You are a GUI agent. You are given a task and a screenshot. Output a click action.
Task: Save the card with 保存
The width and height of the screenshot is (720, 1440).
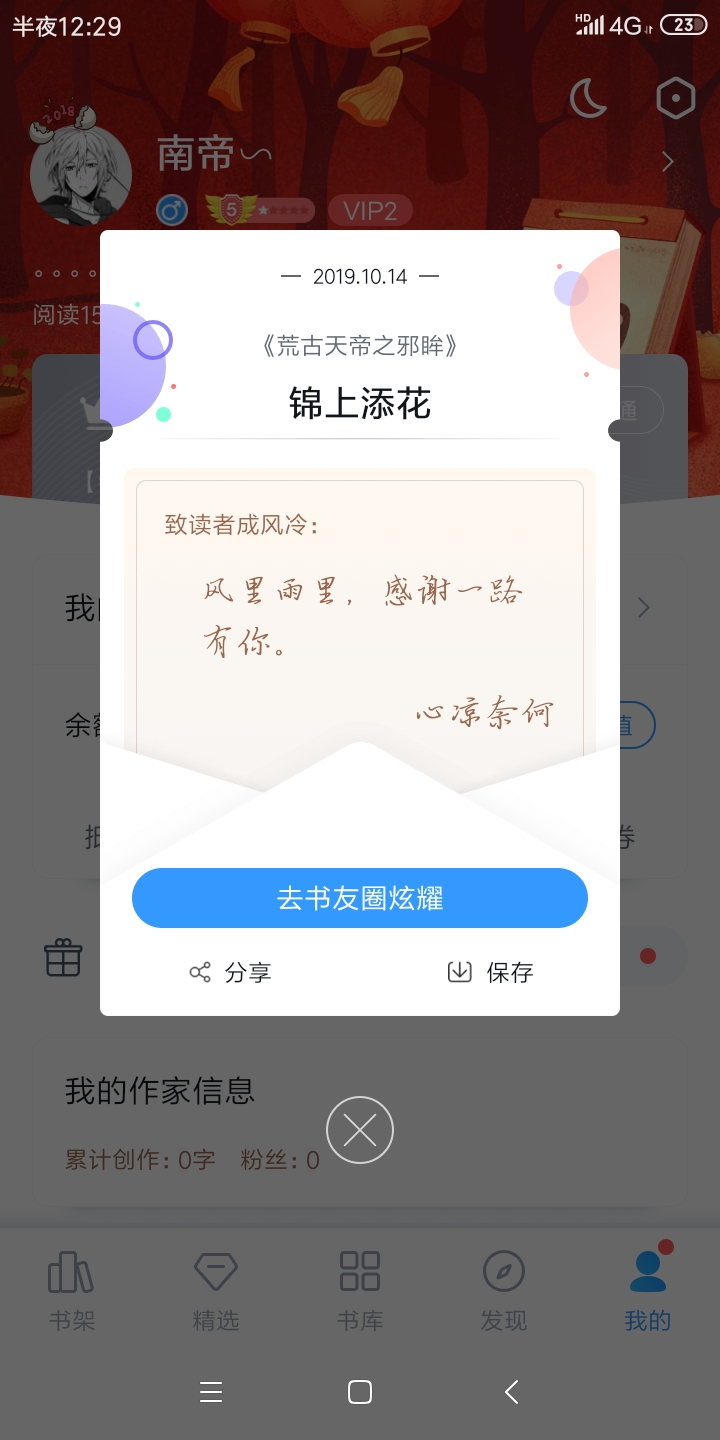point(490,972)
